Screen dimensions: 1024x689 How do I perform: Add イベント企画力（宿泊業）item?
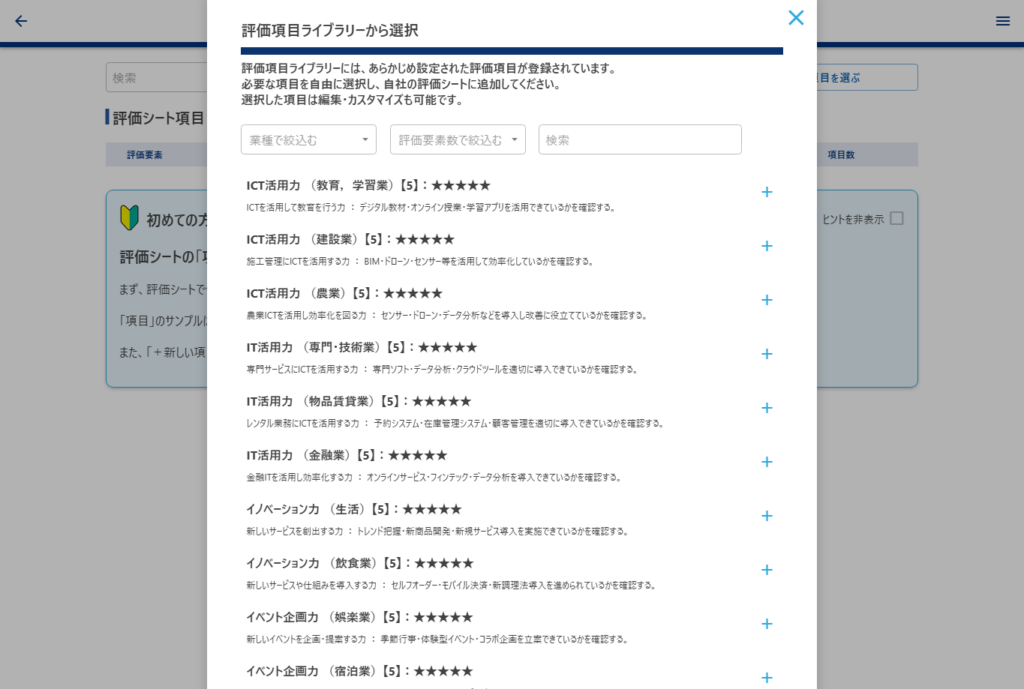(x=767, y=677)
